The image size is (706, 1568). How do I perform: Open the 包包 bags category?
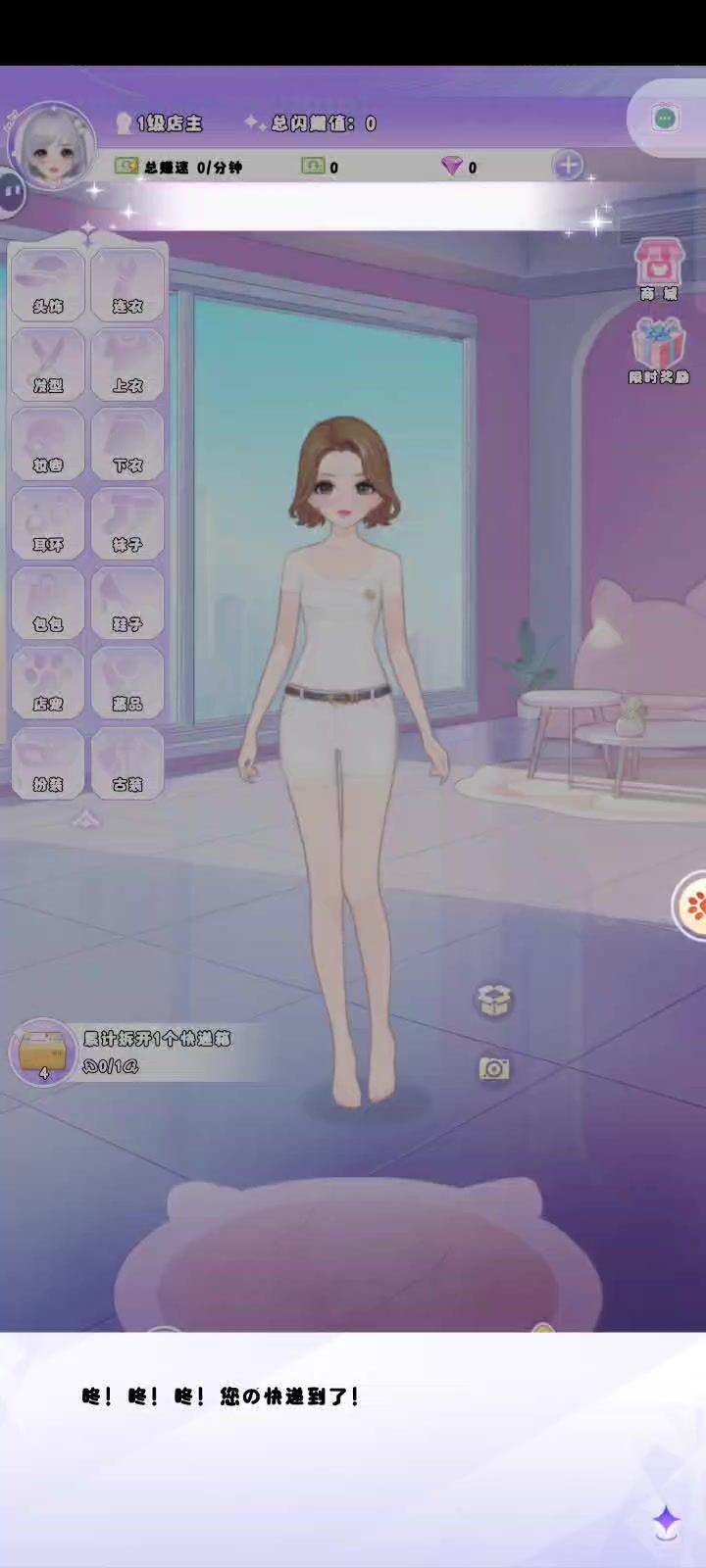tap(48, 603)
